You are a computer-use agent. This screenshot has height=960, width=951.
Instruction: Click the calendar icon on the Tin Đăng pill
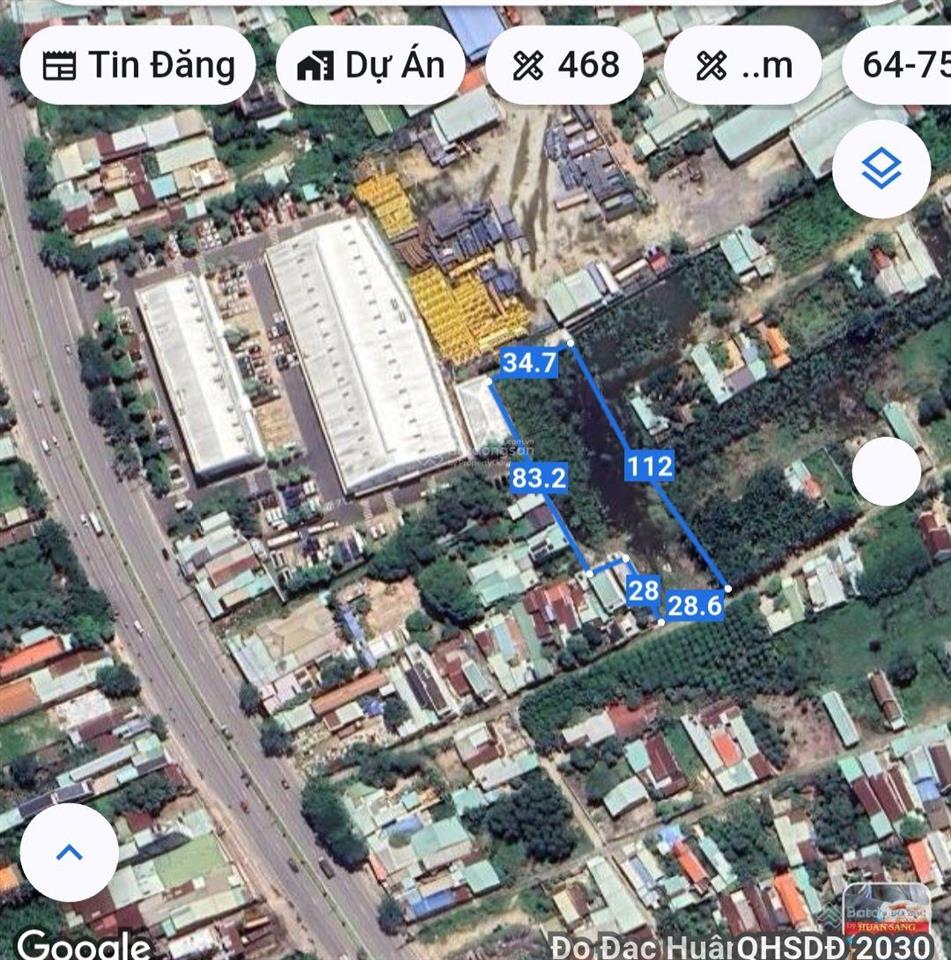tap(63, 64)
